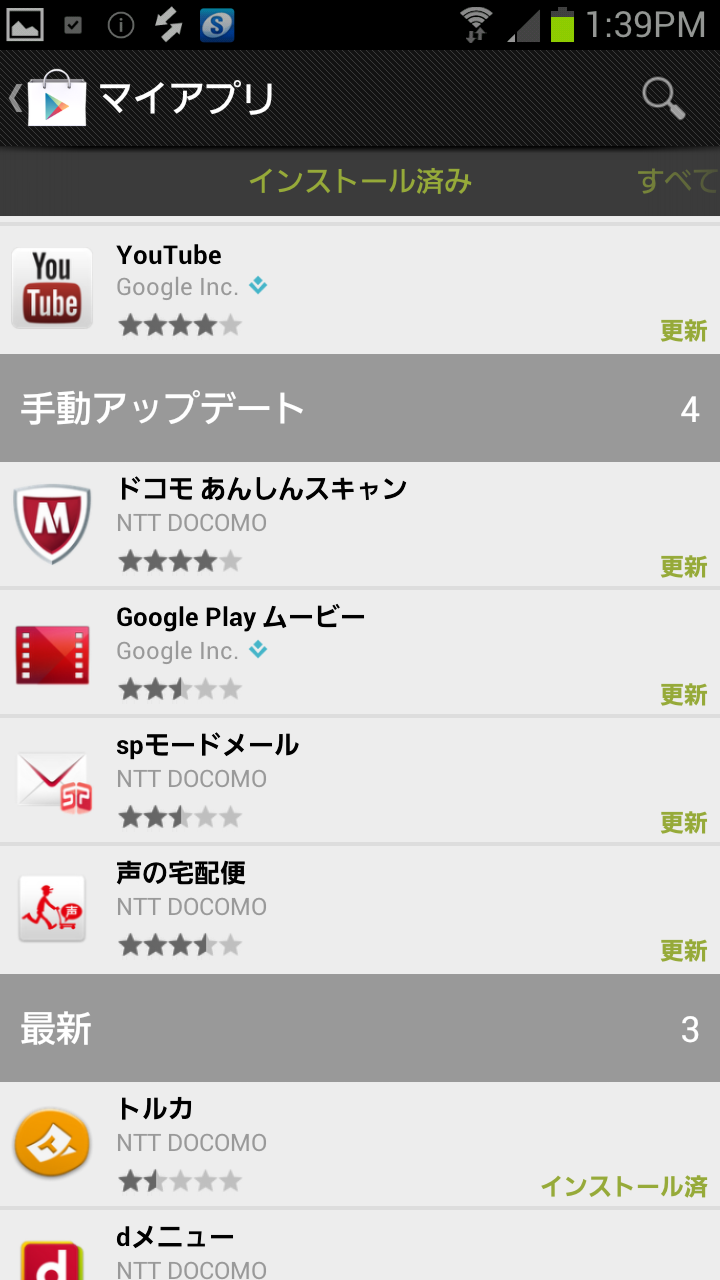The width and height of the screenshot is (720, 1280).
Task: Open the トルカ app entry
Action: coord(360,1144)
